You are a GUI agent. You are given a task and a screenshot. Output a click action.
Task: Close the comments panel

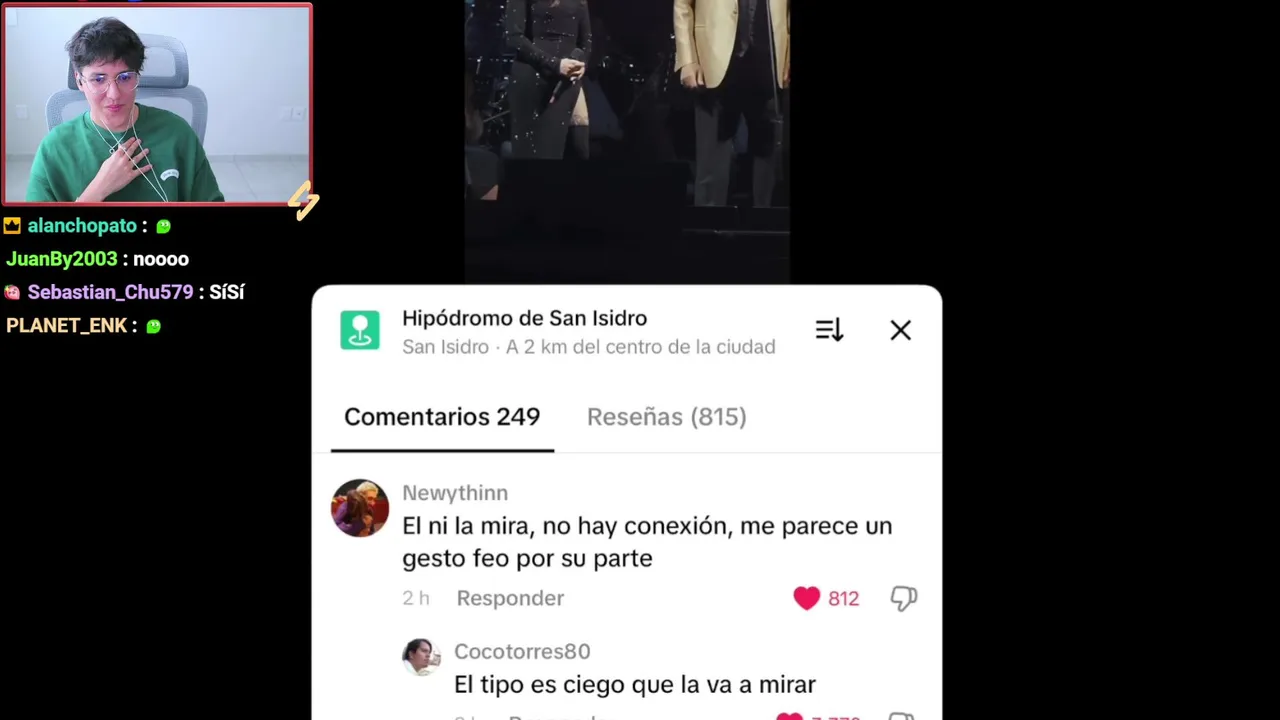(900, 330)
